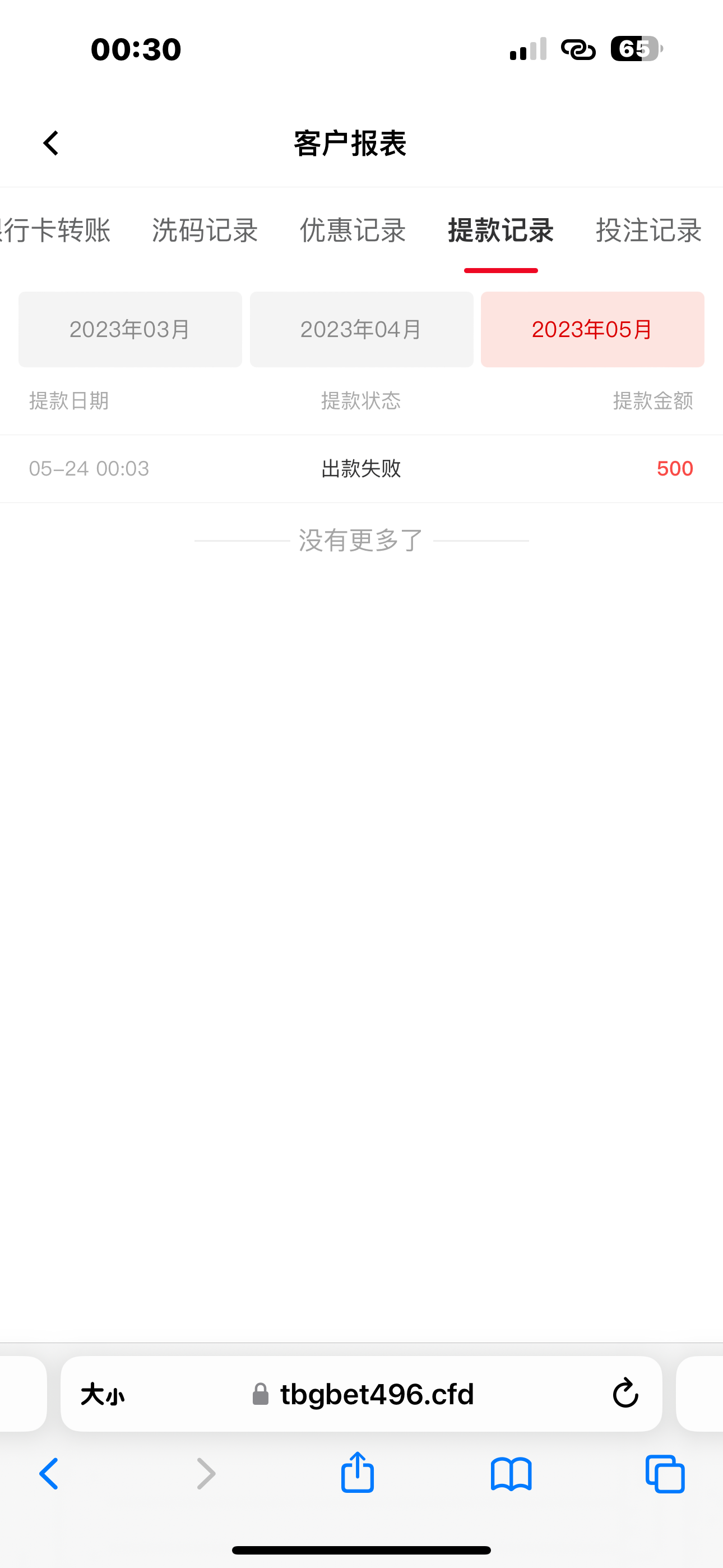This screenshot has height=1568, width=723.
Task: Show all open Safari tabs
Action: [x=665, y=1474]
